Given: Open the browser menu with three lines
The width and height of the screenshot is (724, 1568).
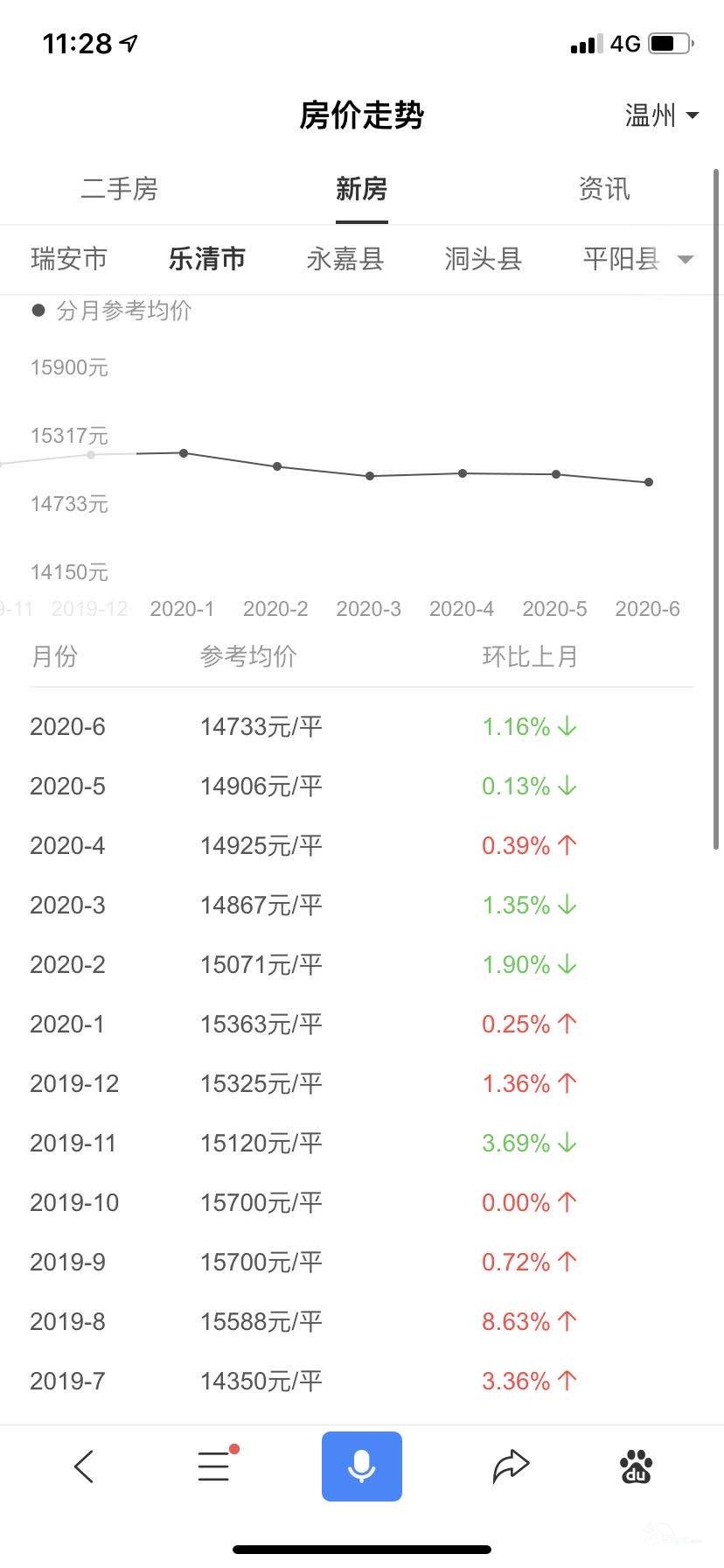Looking at the screenshot, I should tap(215, 1466).
